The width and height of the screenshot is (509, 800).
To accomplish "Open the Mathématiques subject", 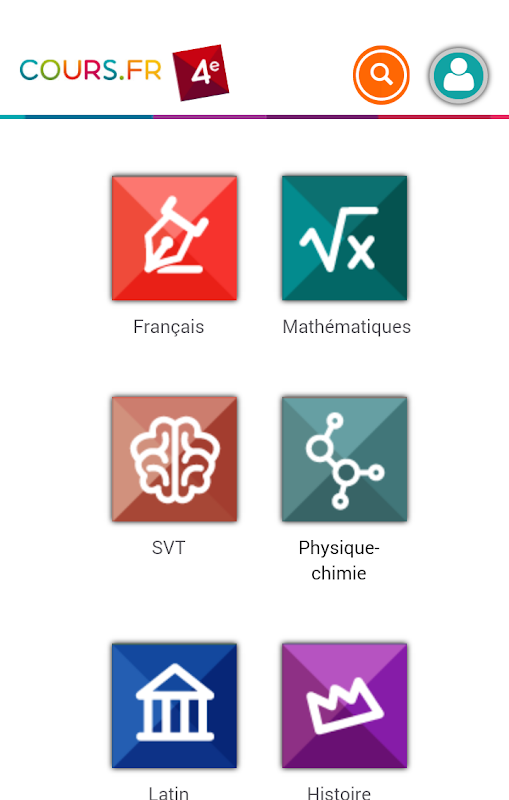I will (345, 238).
